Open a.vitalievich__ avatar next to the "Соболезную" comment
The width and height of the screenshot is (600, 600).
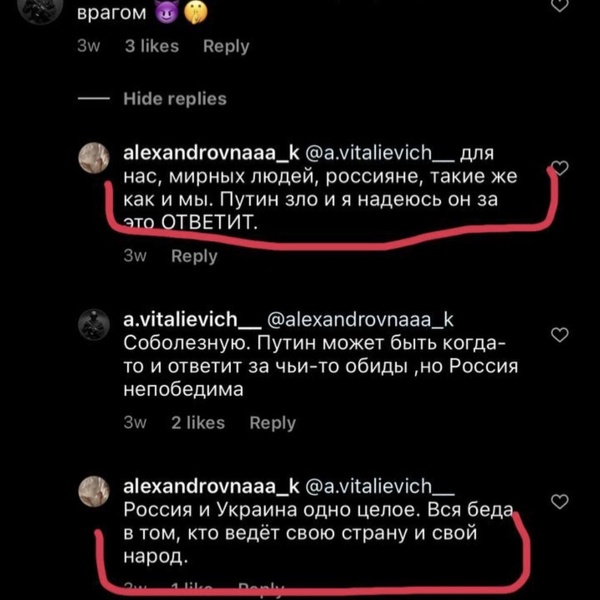[94, 325]
